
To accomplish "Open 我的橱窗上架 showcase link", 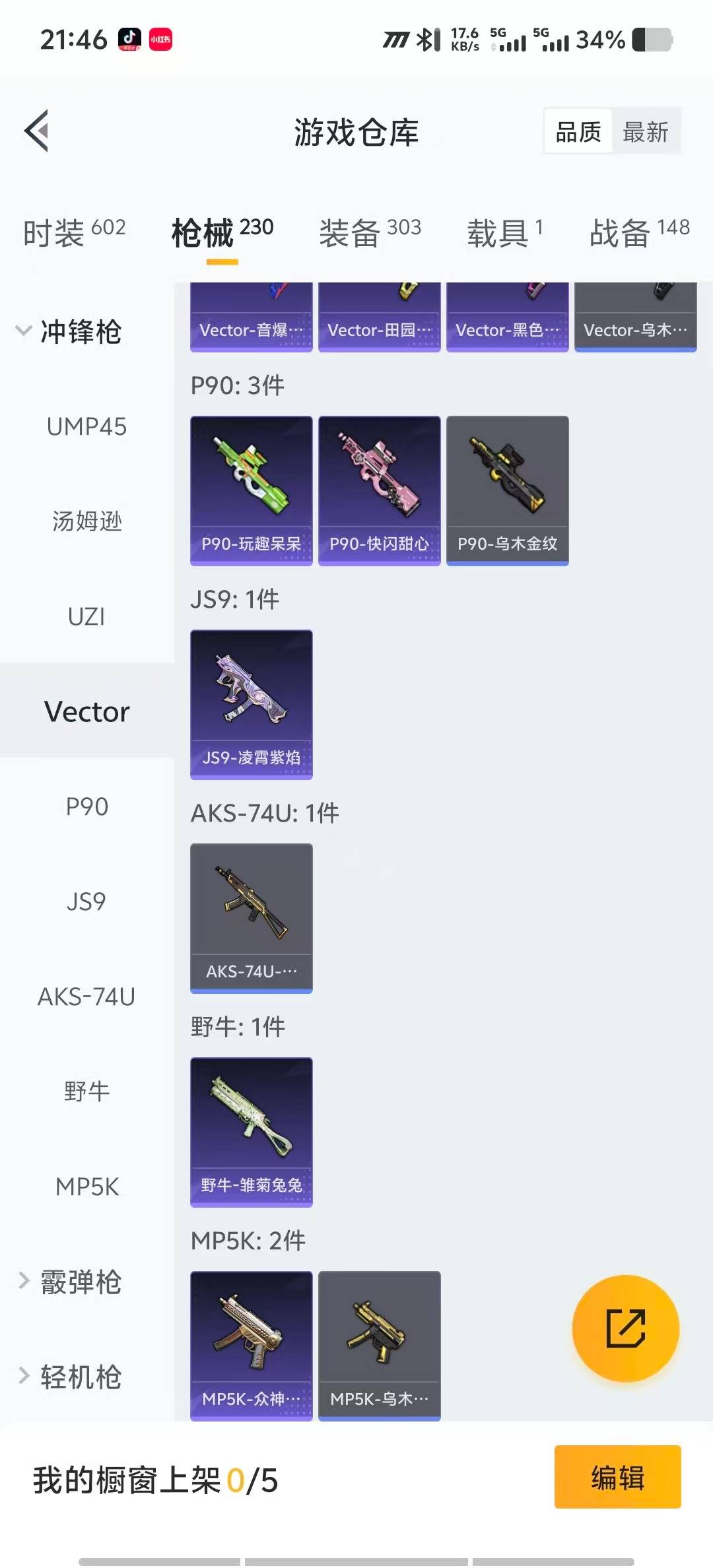I will [x=155, y=1478].
